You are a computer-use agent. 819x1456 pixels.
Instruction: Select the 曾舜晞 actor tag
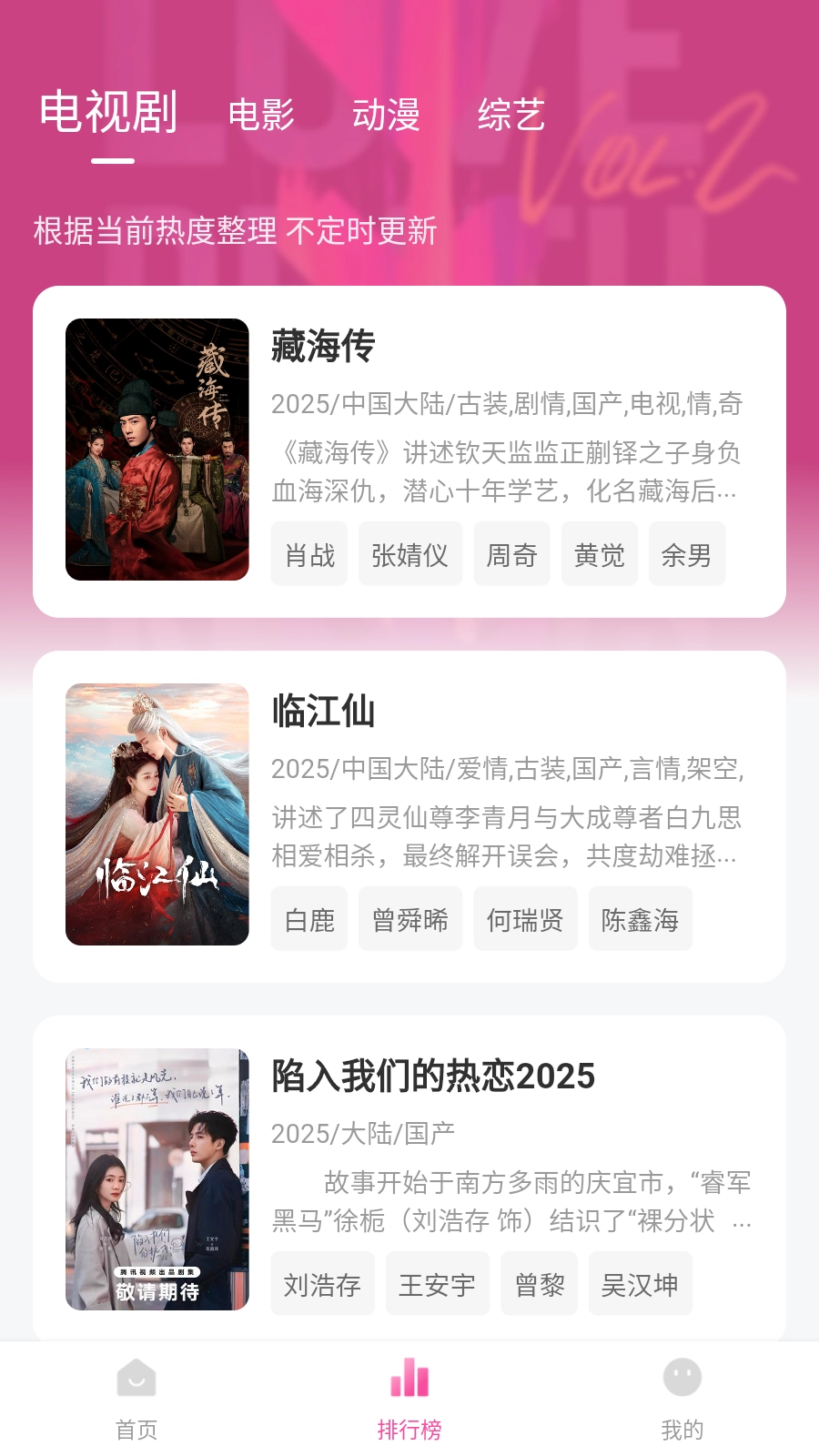[410, 919]
